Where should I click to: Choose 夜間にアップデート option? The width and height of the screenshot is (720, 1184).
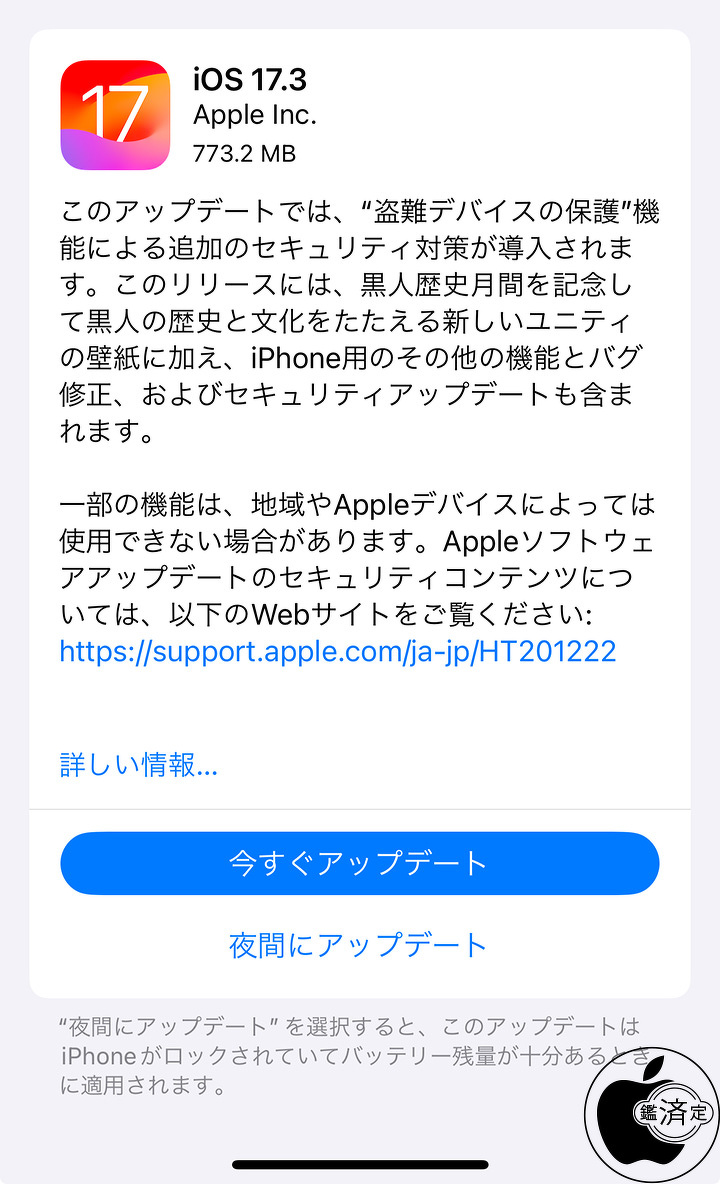click(x=358, y=945)
